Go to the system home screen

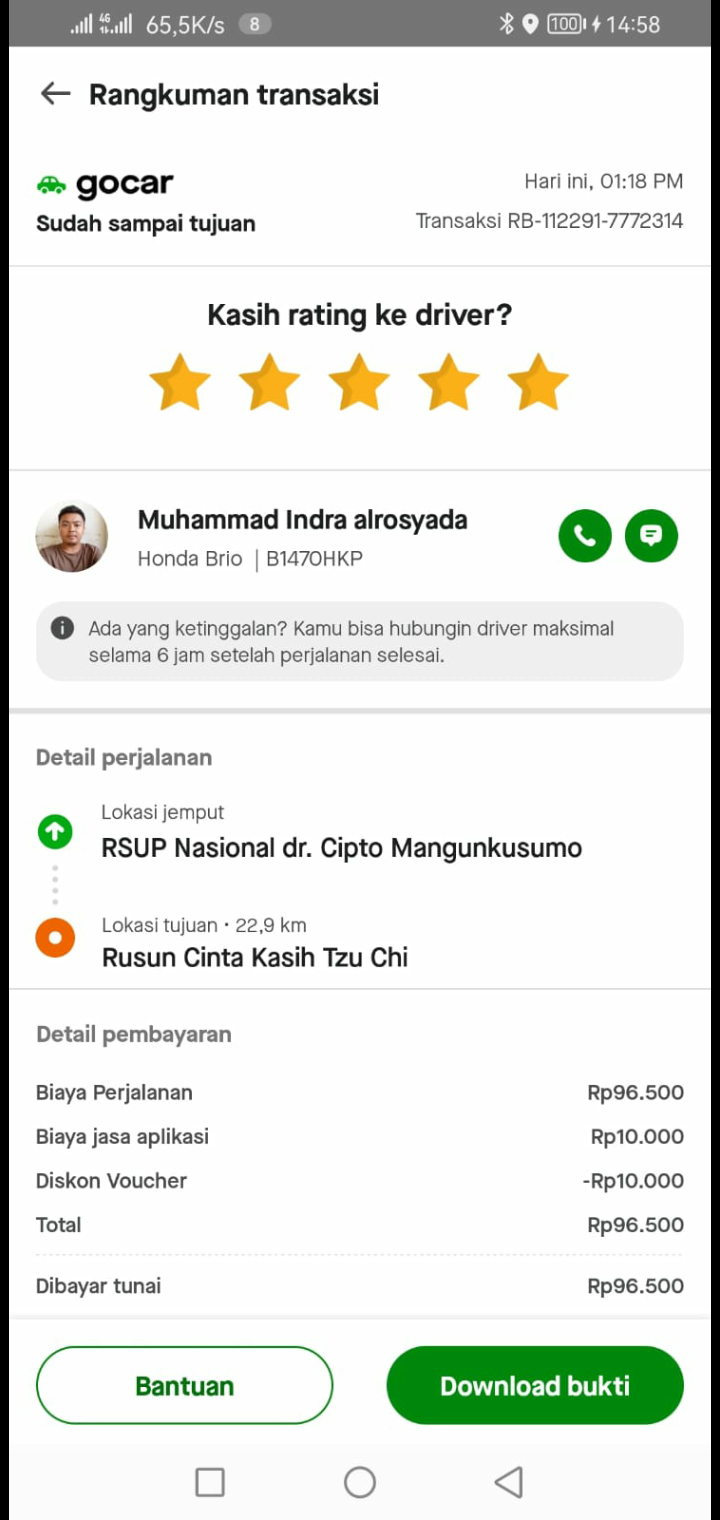[x=360, y=1482]
